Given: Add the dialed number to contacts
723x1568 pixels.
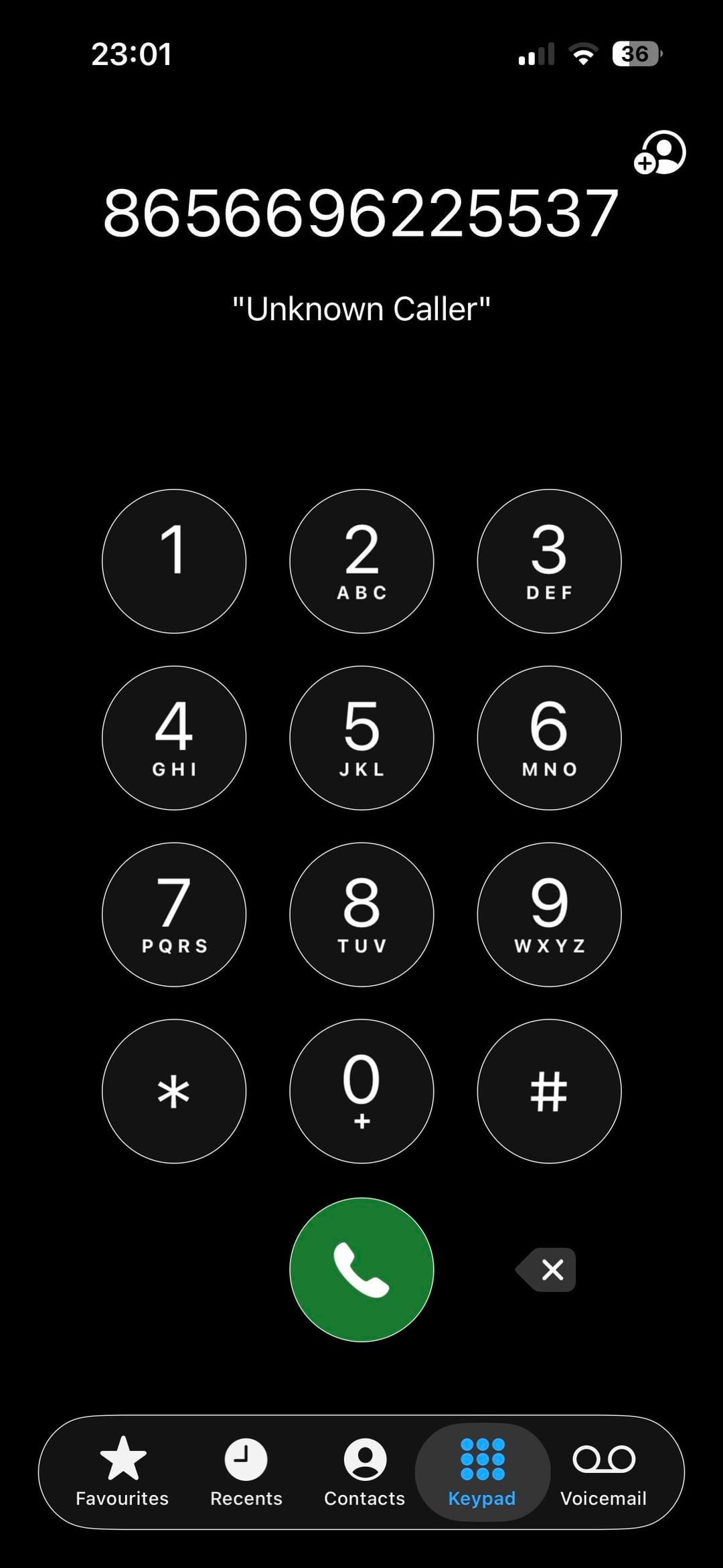Looking at the screenshot, I should coord(659,153).
